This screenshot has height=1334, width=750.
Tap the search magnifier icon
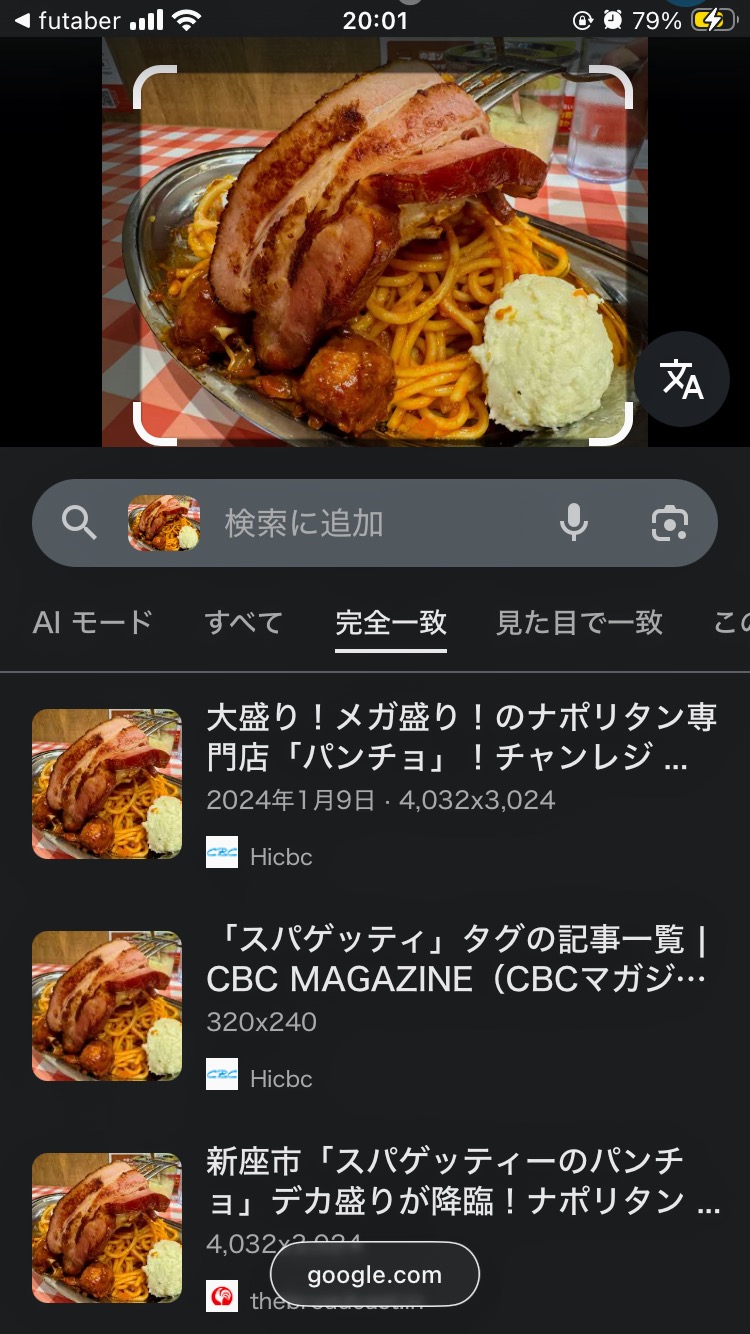(79, 523)
